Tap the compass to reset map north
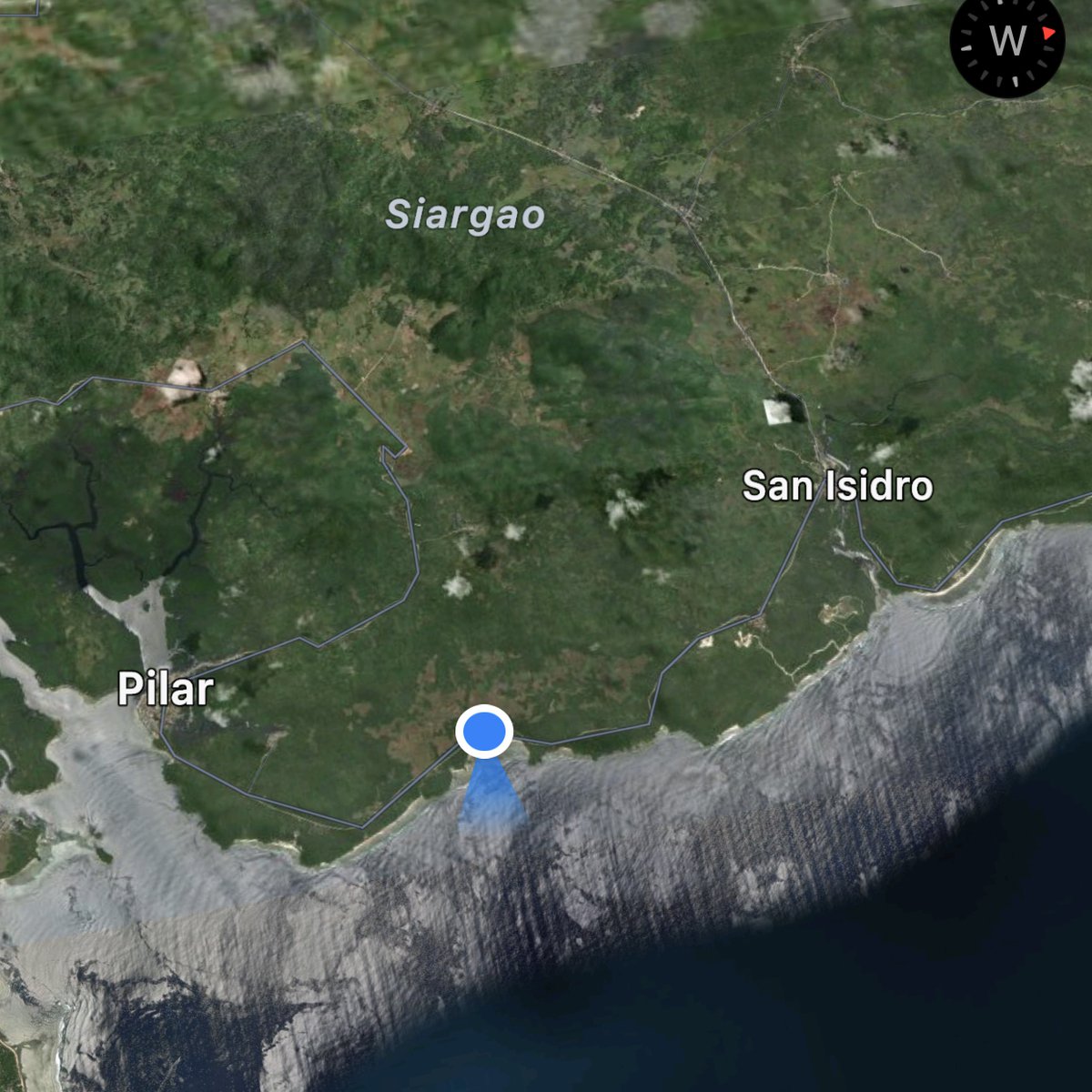The image size is (1092, 1092). pos(1006,41)
